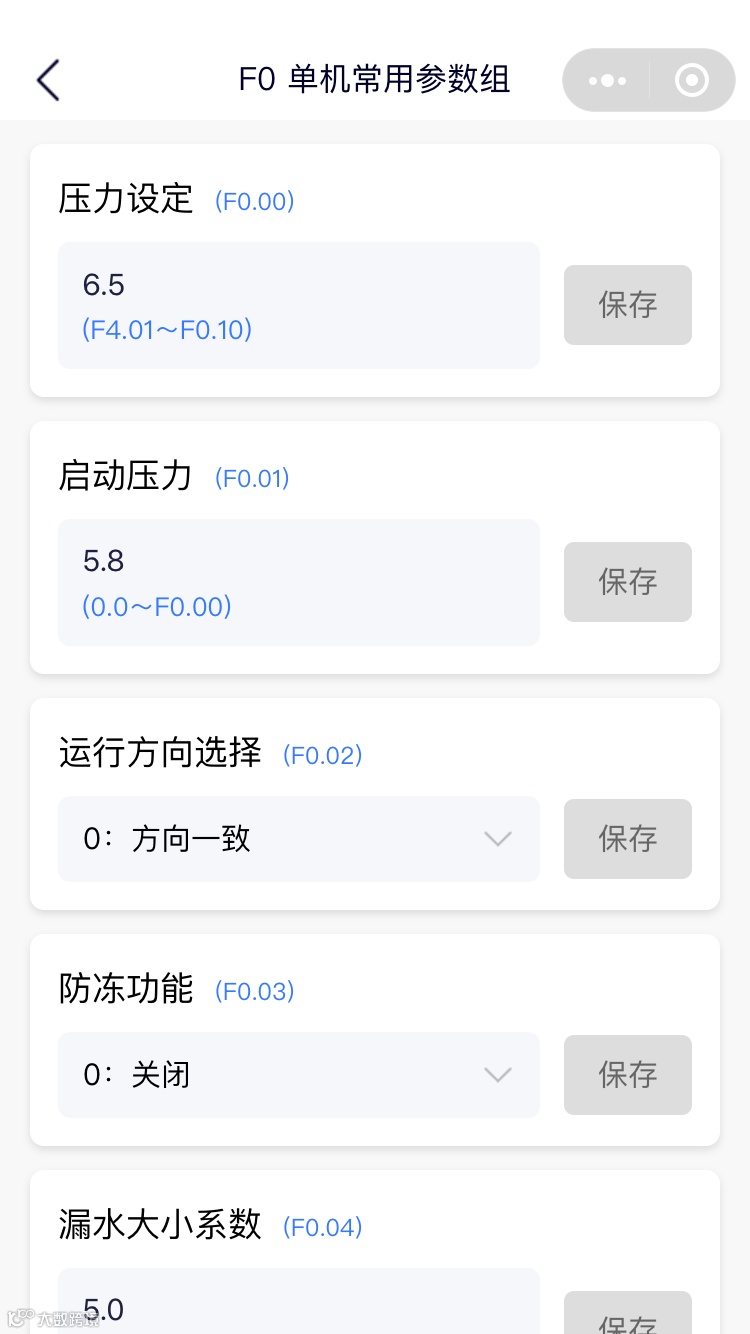
Task: Expand the 防冻功能 dropdown
Action: tap(298, 1074)
